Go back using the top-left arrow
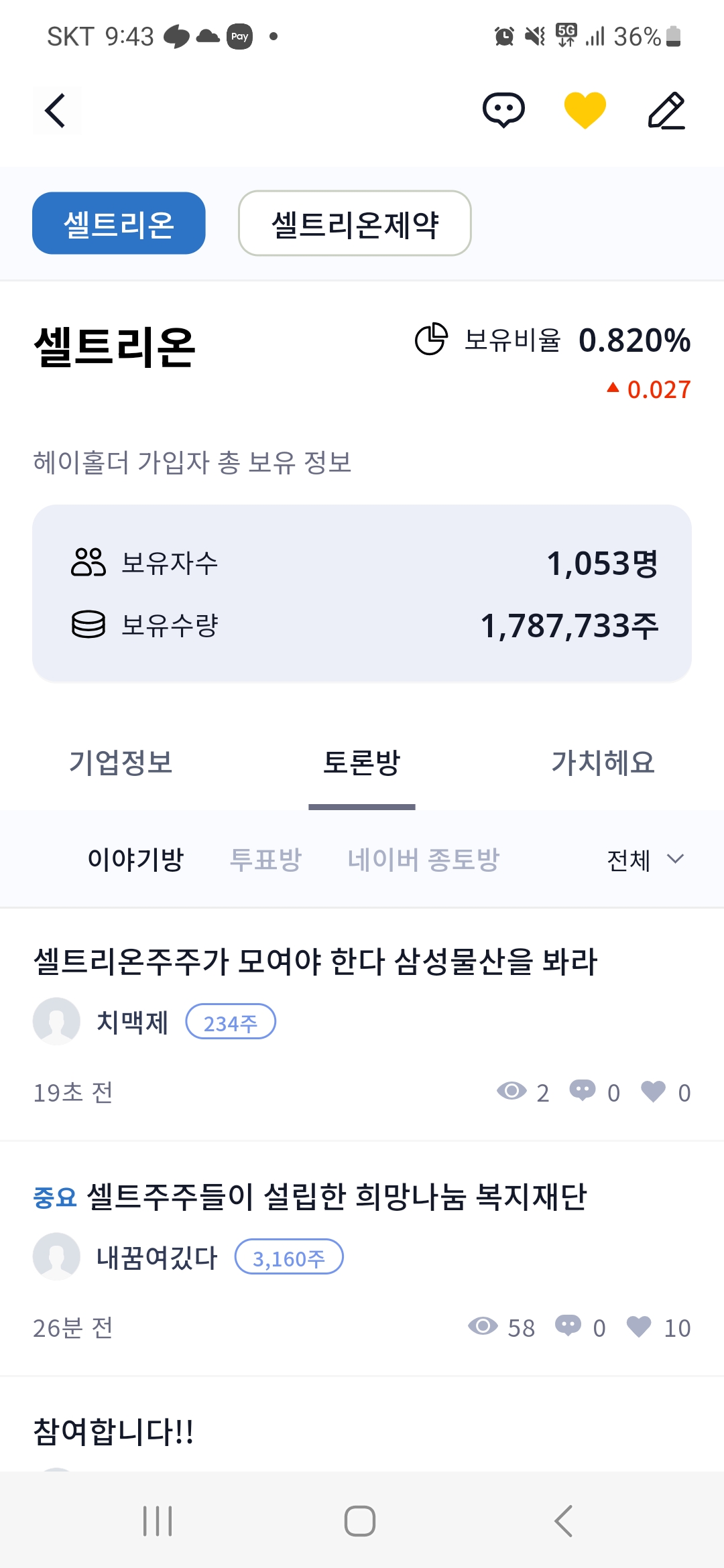The width and height of the screenshot is (724, 1568). [56, 111]
